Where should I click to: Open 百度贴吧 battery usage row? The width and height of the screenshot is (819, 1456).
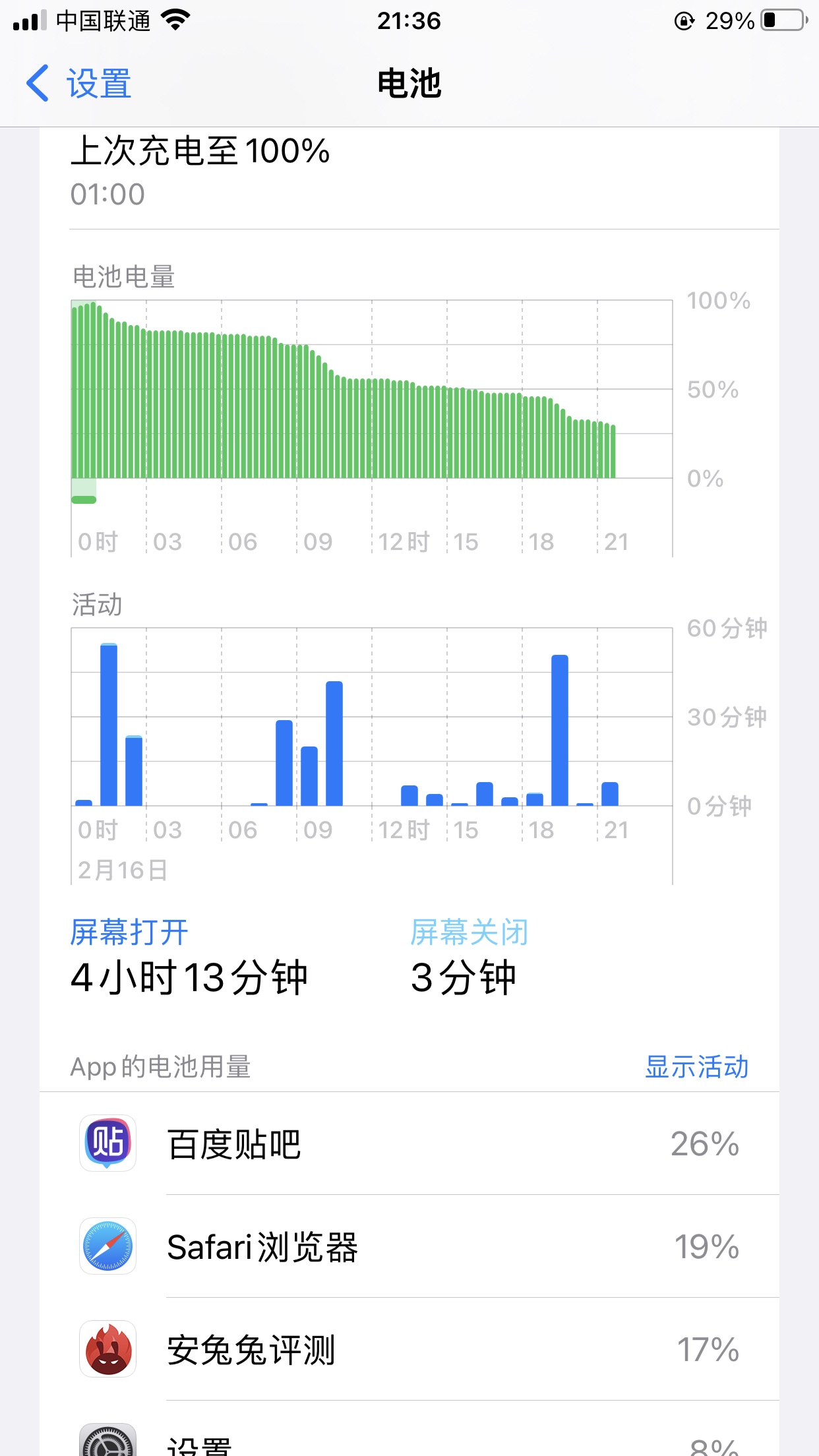pos(409,1143)
